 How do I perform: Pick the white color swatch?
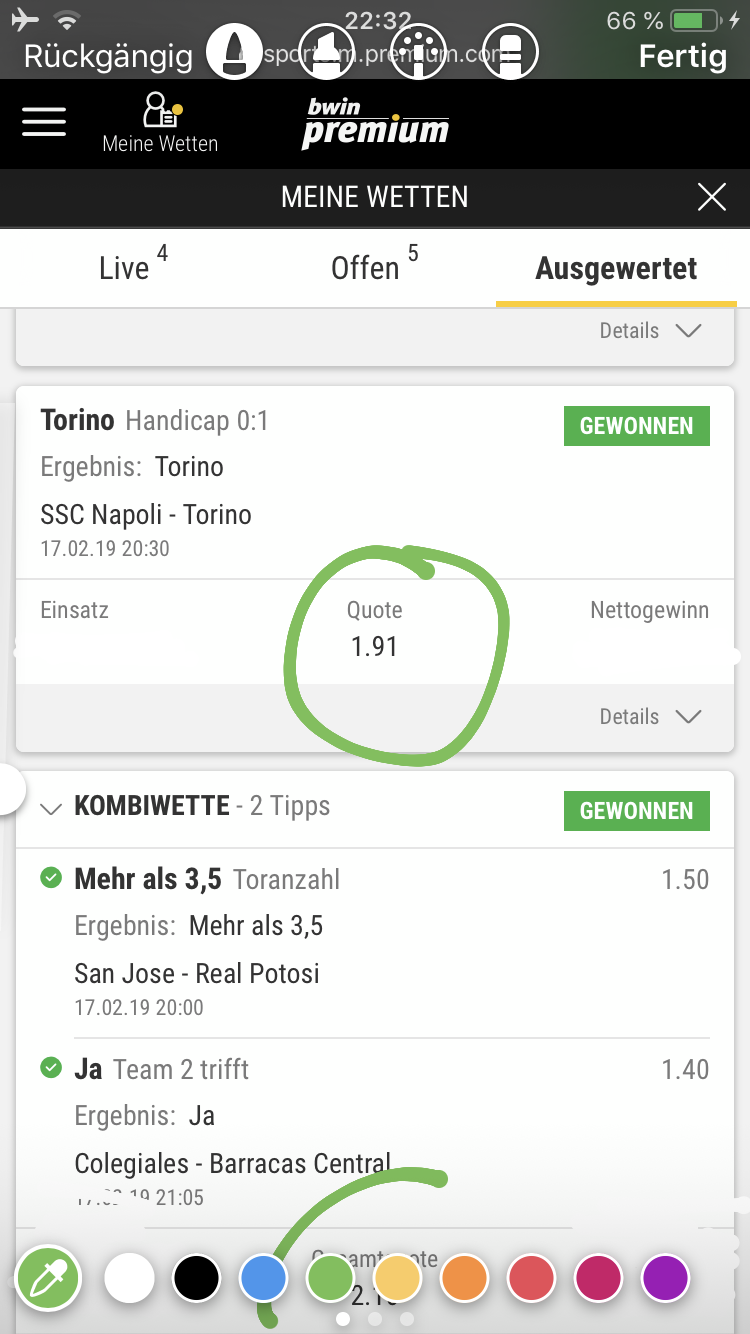tap(130, 1278)
